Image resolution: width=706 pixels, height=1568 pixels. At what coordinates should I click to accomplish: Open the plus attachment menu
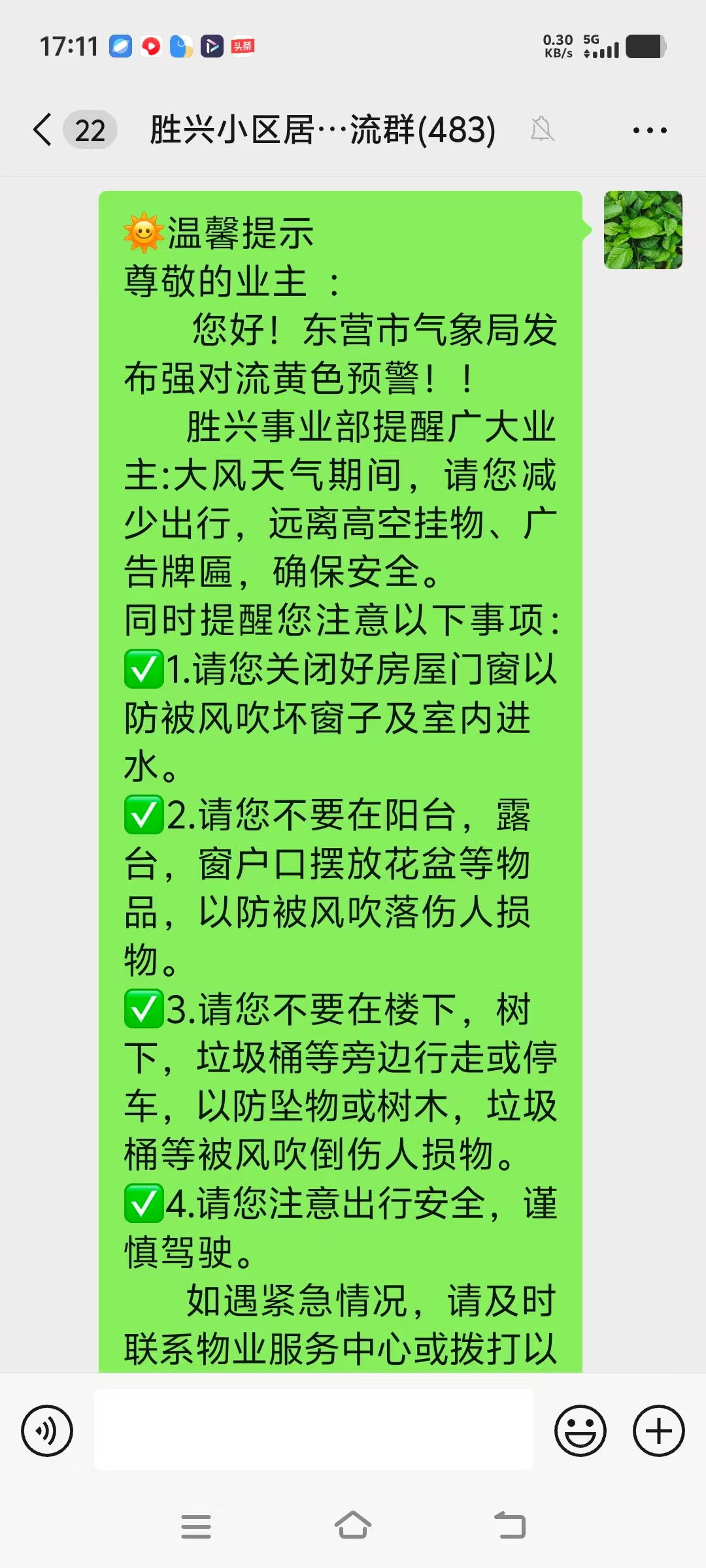pyautogui.click(x=658, y=1431)
